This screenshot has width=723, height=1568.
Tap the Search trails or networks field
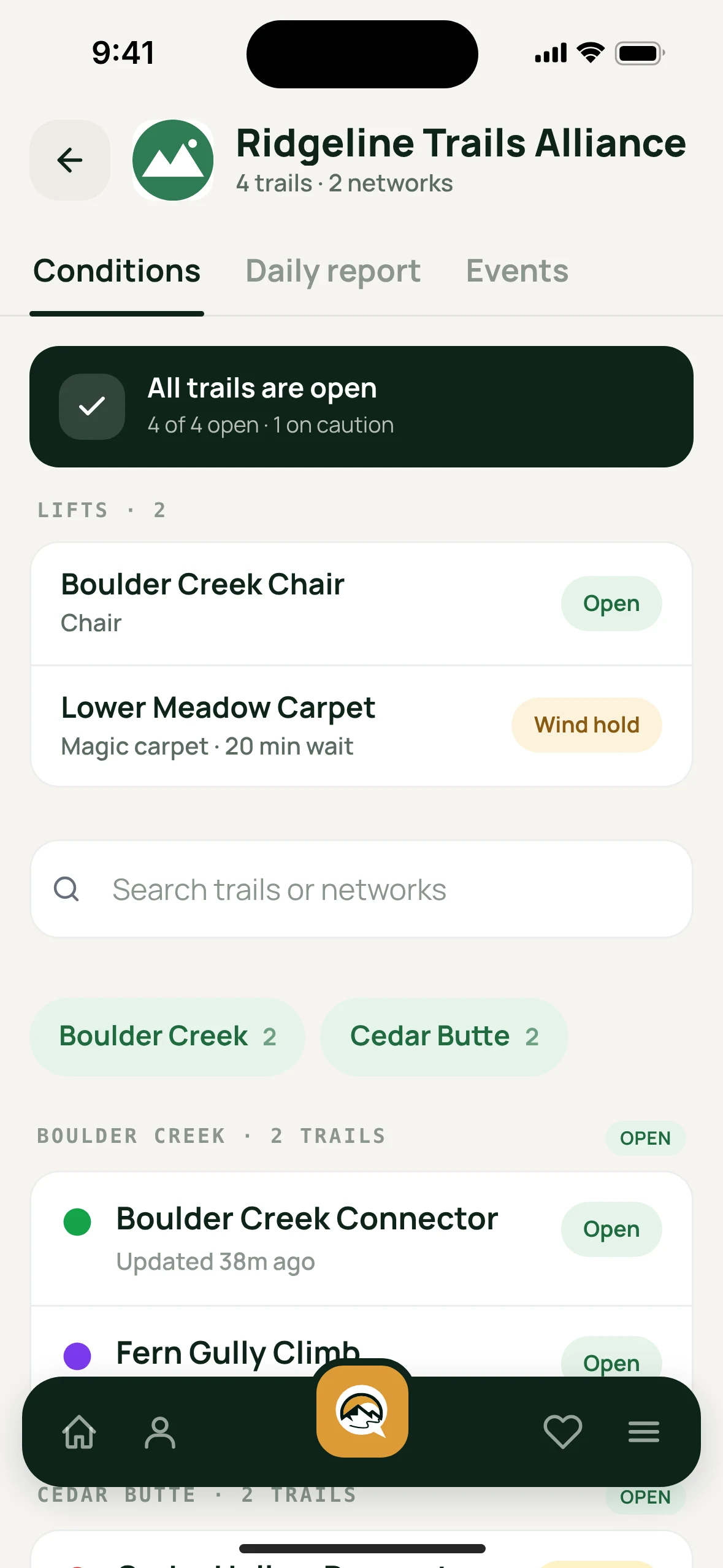pos(361,889)
